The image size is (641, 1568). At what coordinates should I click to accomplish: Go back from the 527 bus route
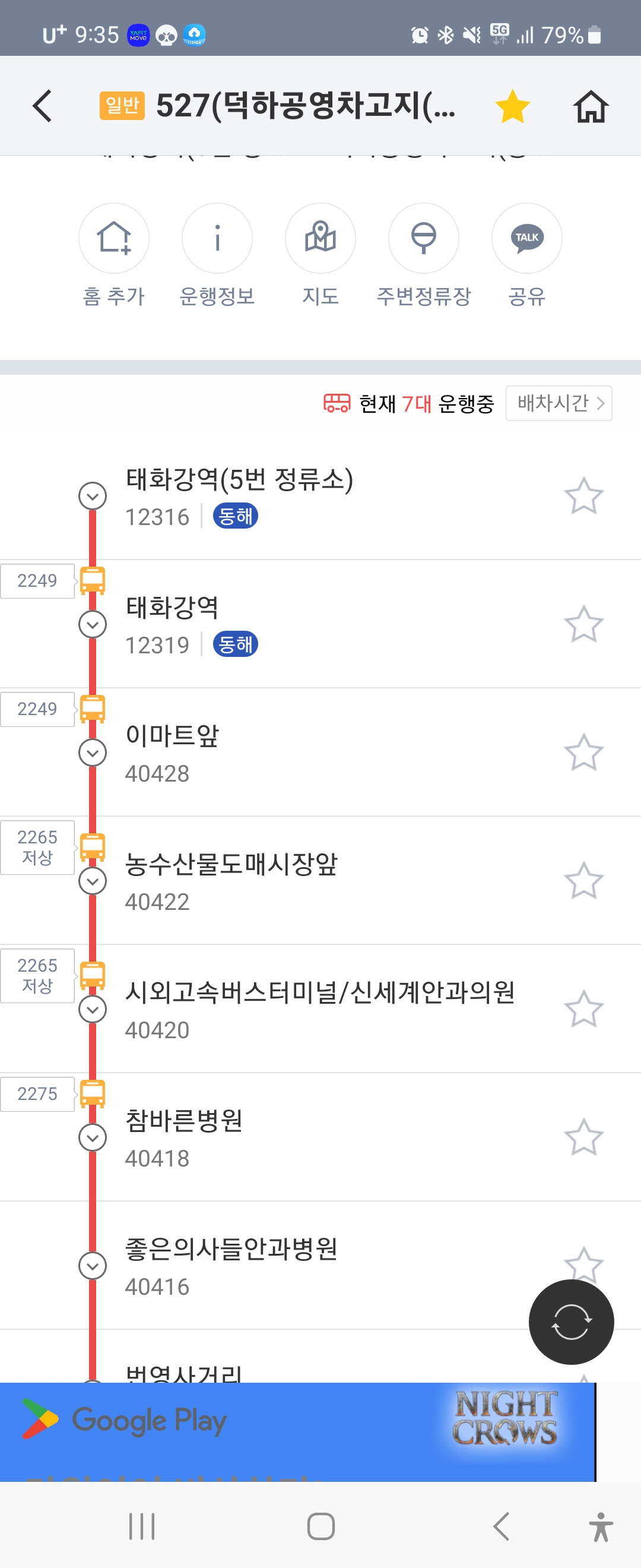point(42,106)
